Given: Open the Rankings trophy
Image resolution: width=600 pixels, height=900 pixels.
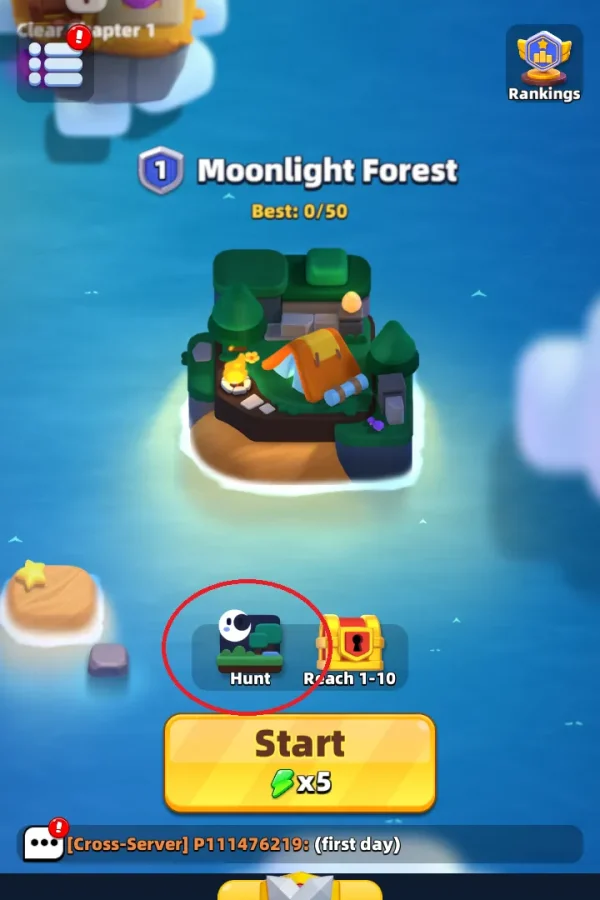Looking at the screenshot, I should (543, 63).
